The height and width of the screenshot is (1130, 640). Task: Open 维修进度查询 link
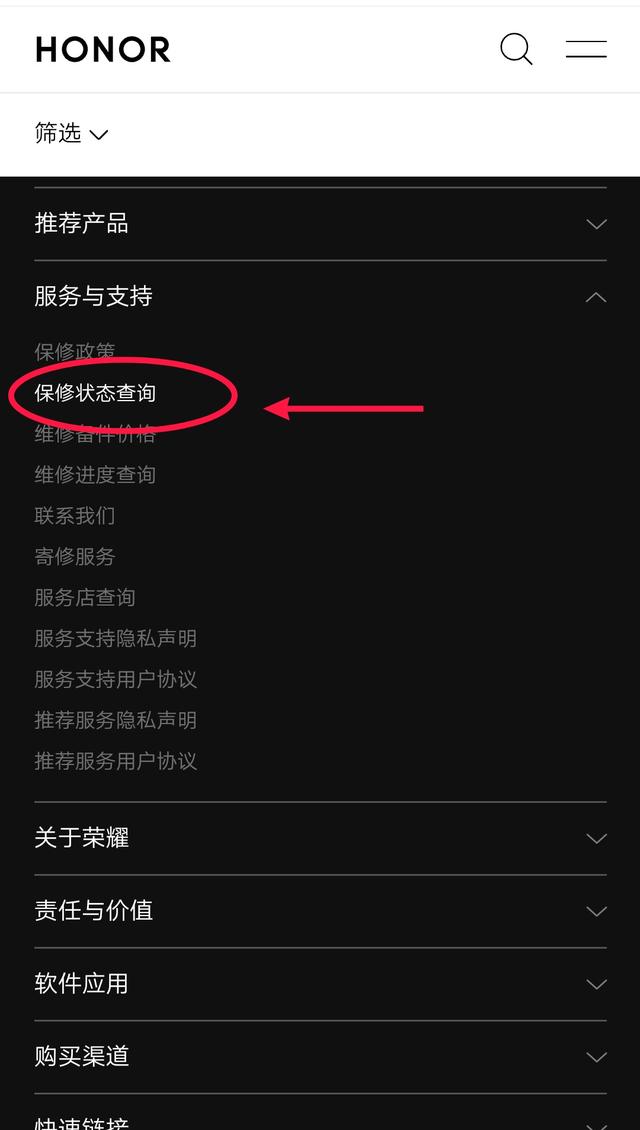pos(95,475)
